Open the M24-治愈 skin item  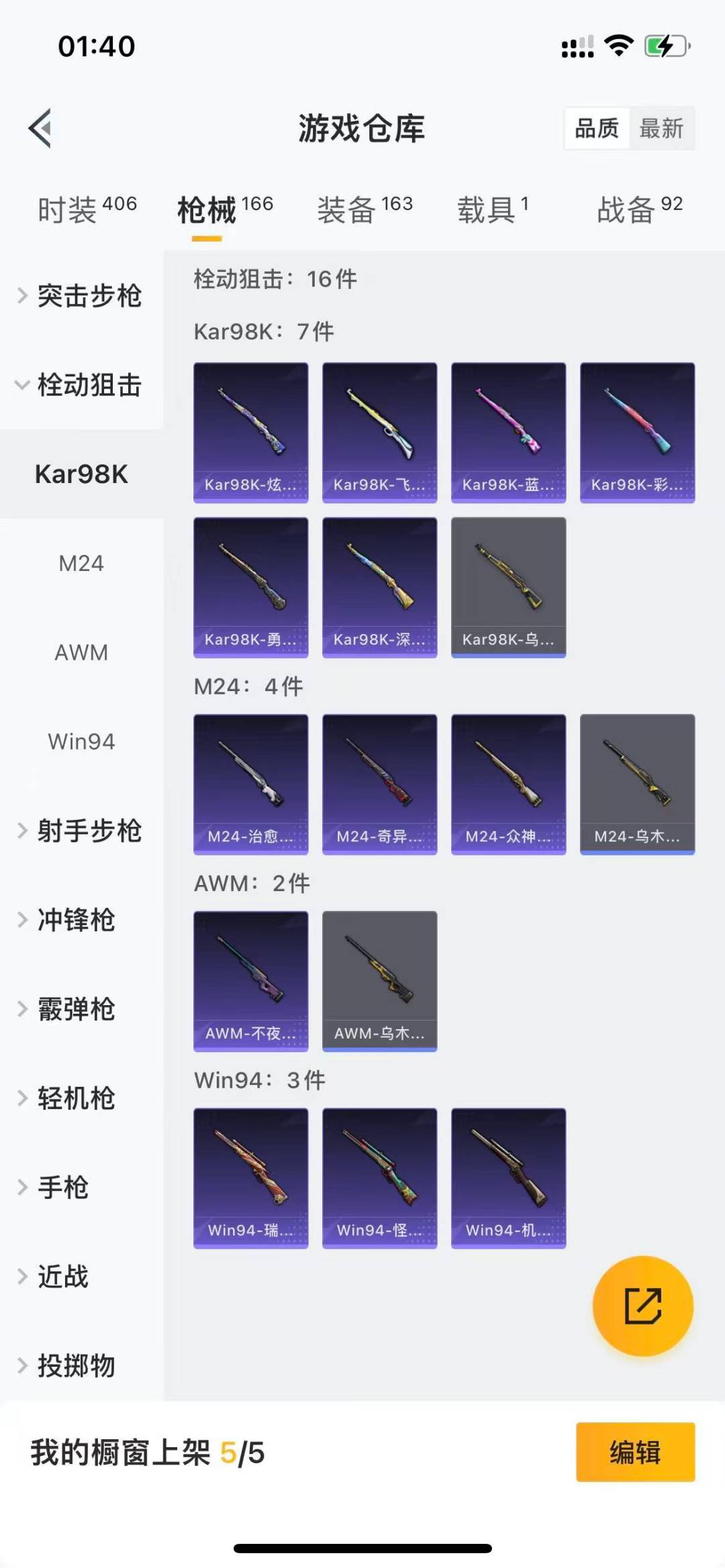coord(250,784)
